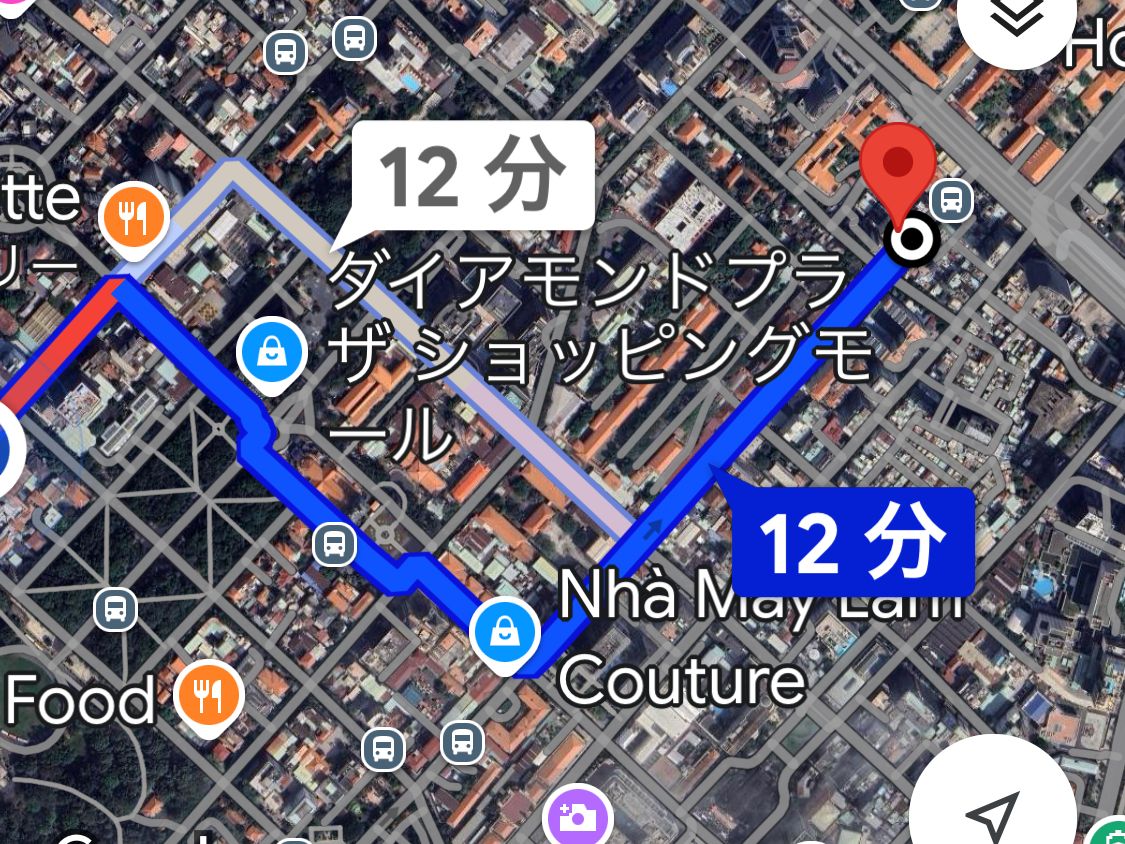Viewport: 1125px width, 844px height.
Task: Open the purple camera photo spot pin
Action: (x=578, y=817)
